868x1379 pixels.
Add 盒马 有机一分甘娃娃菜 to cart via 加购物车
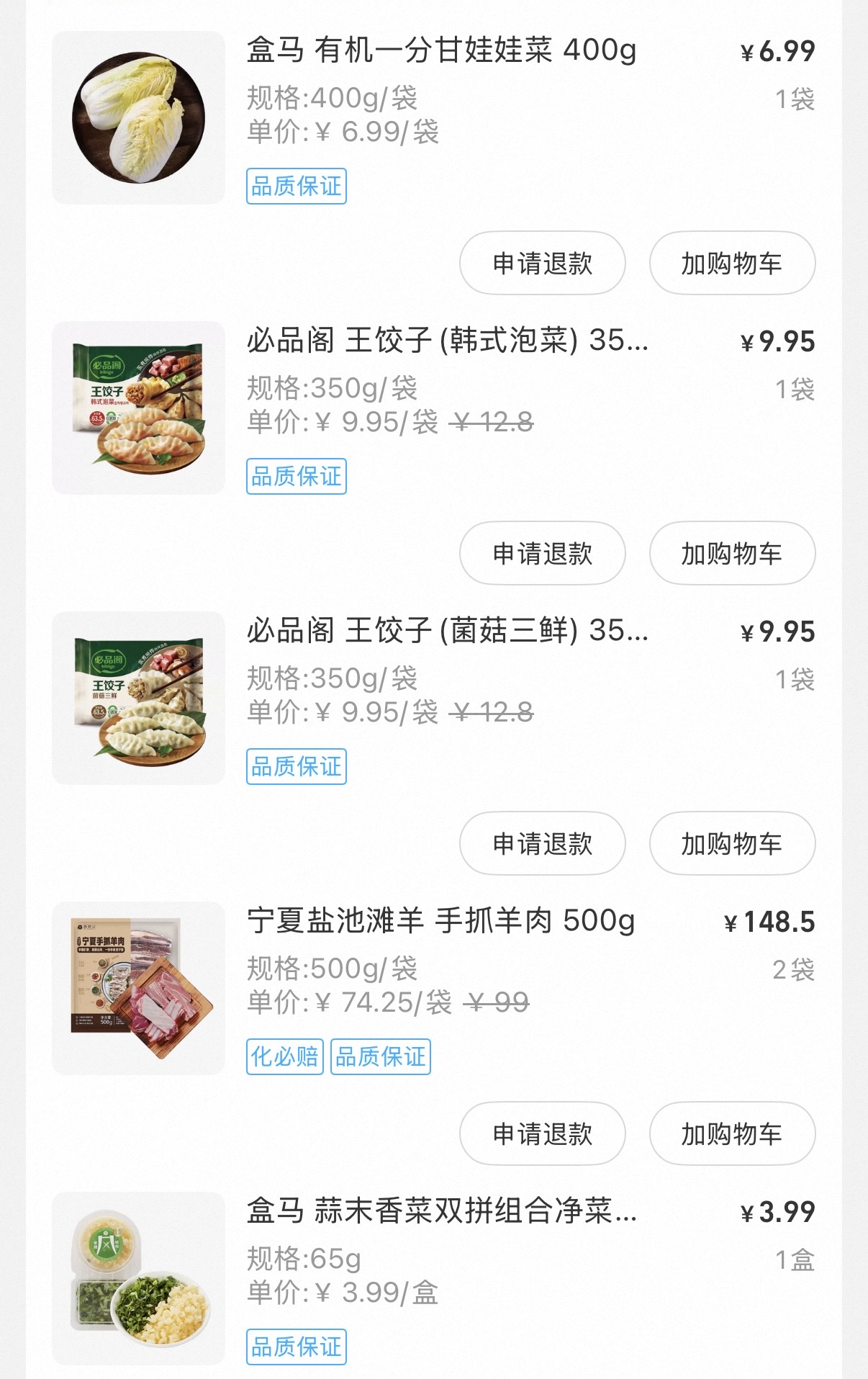731,263
